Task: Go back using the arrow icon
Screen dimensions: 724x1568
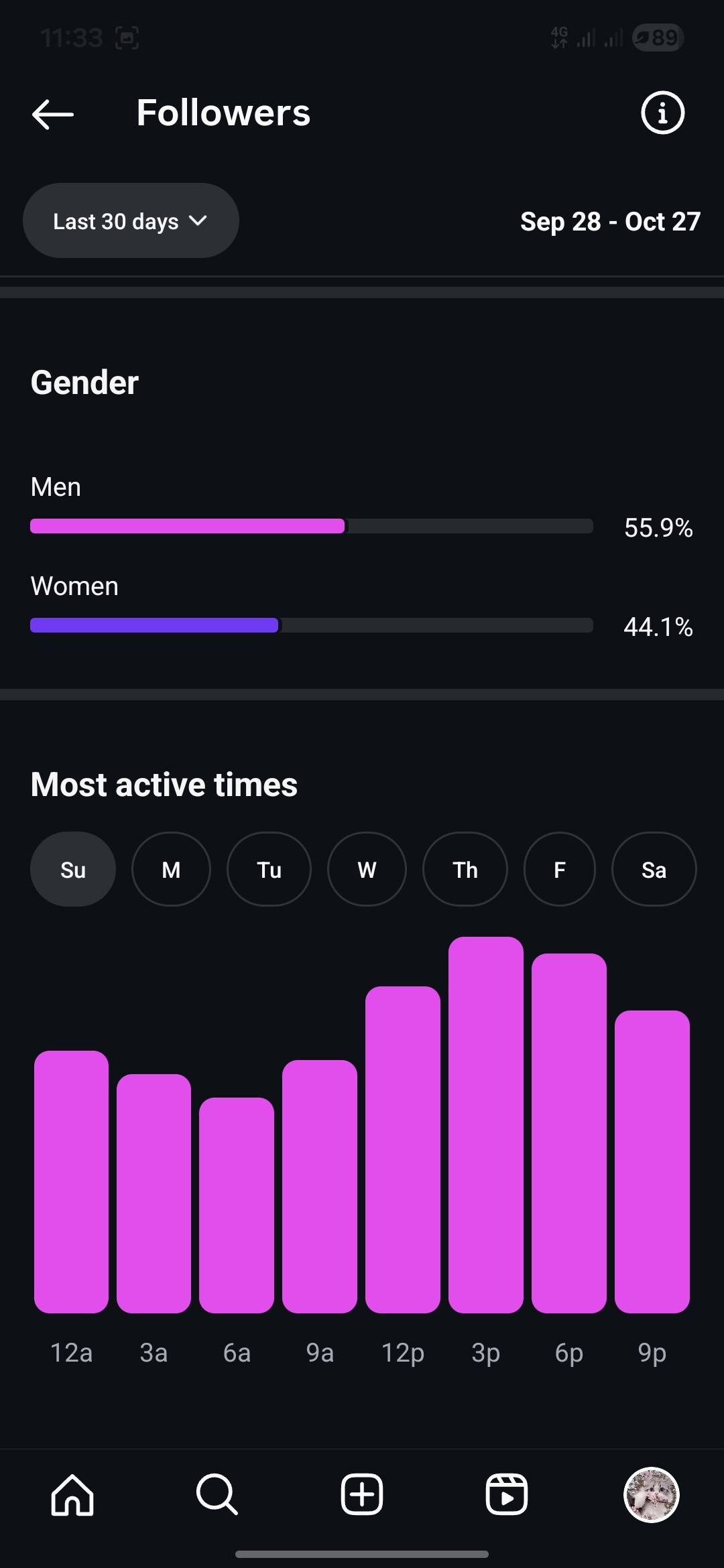Action: click(x=53, y=114)
